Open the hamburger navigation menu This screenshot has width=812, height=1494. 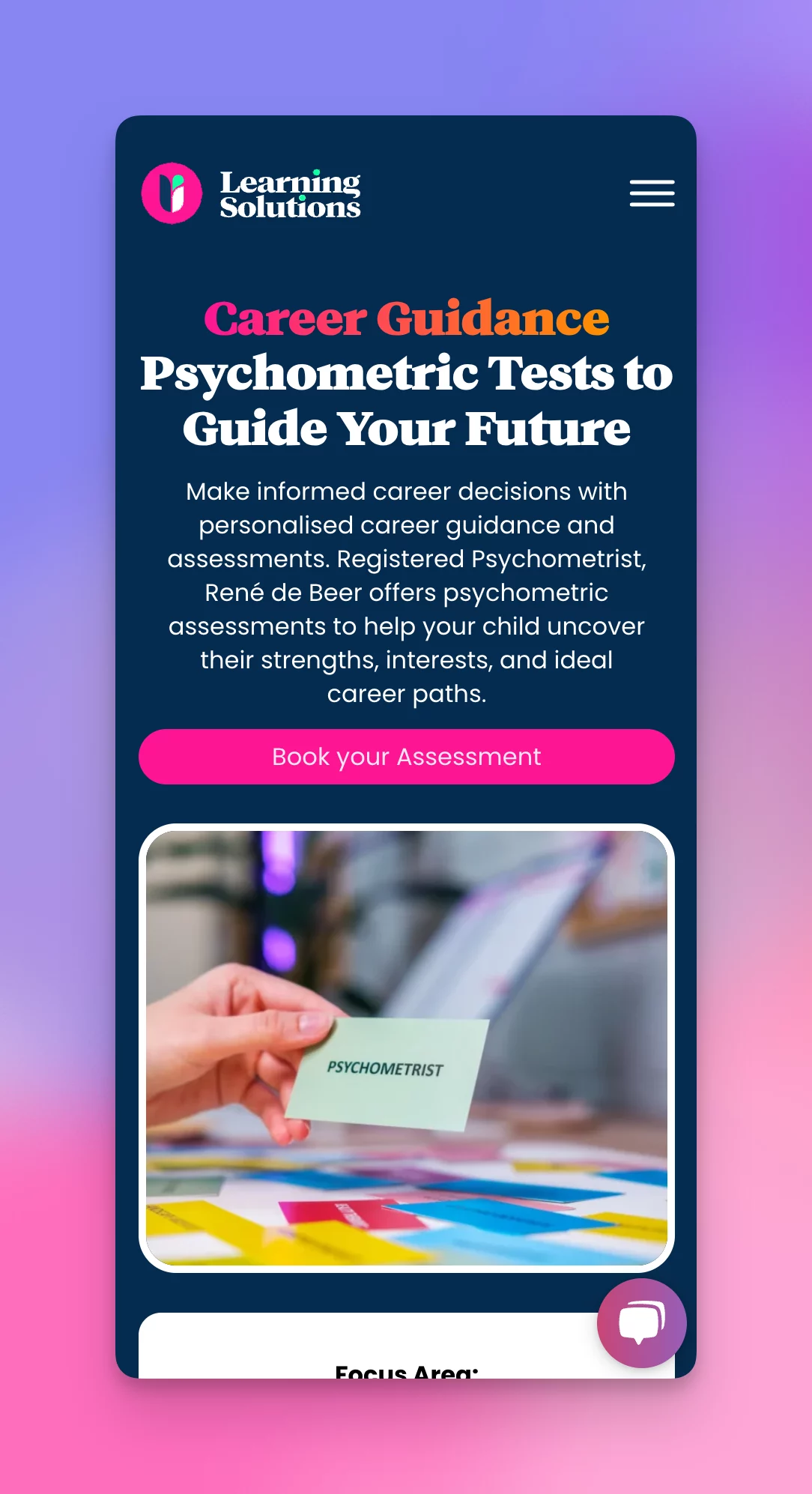(652, 193)
